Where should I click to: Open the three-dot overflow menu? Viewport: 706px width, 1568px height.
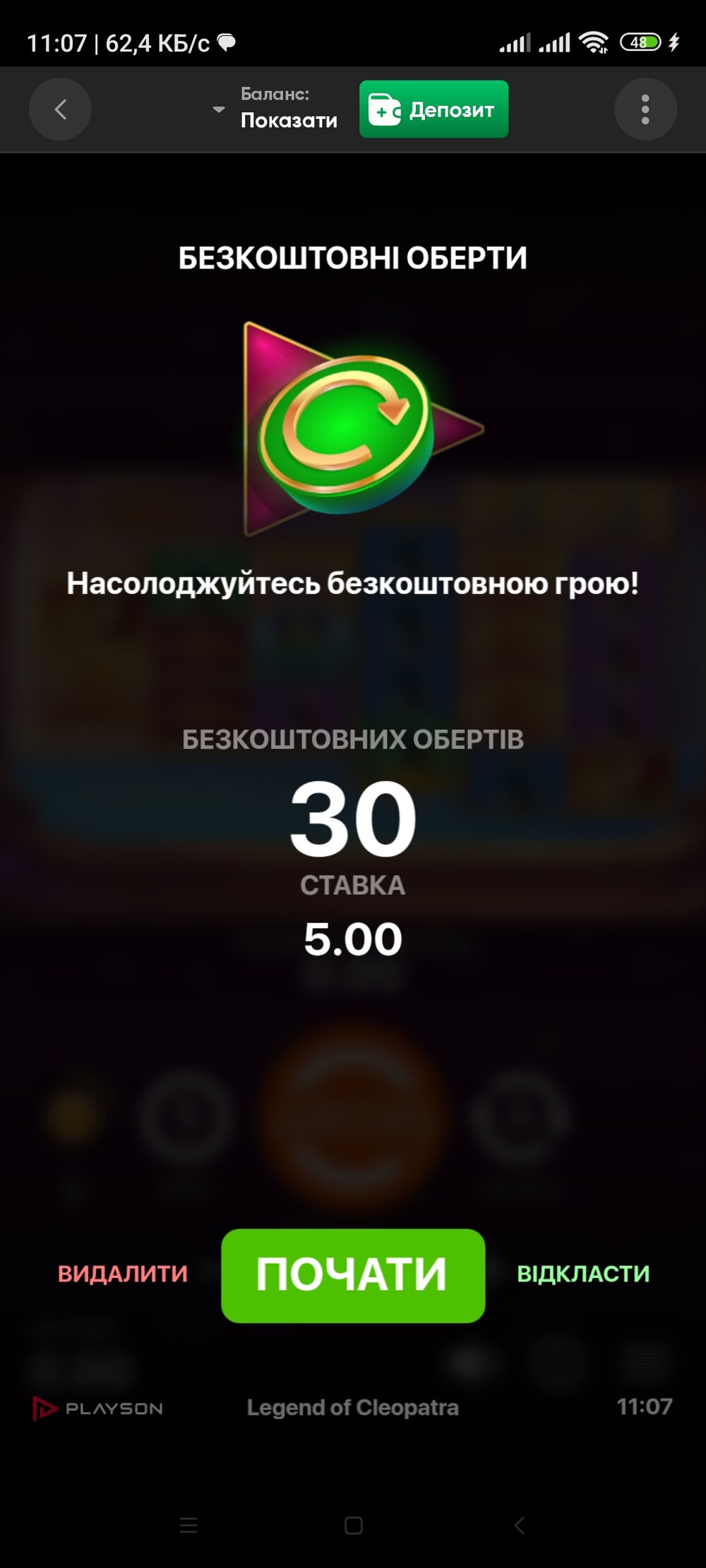pos(645,109)
